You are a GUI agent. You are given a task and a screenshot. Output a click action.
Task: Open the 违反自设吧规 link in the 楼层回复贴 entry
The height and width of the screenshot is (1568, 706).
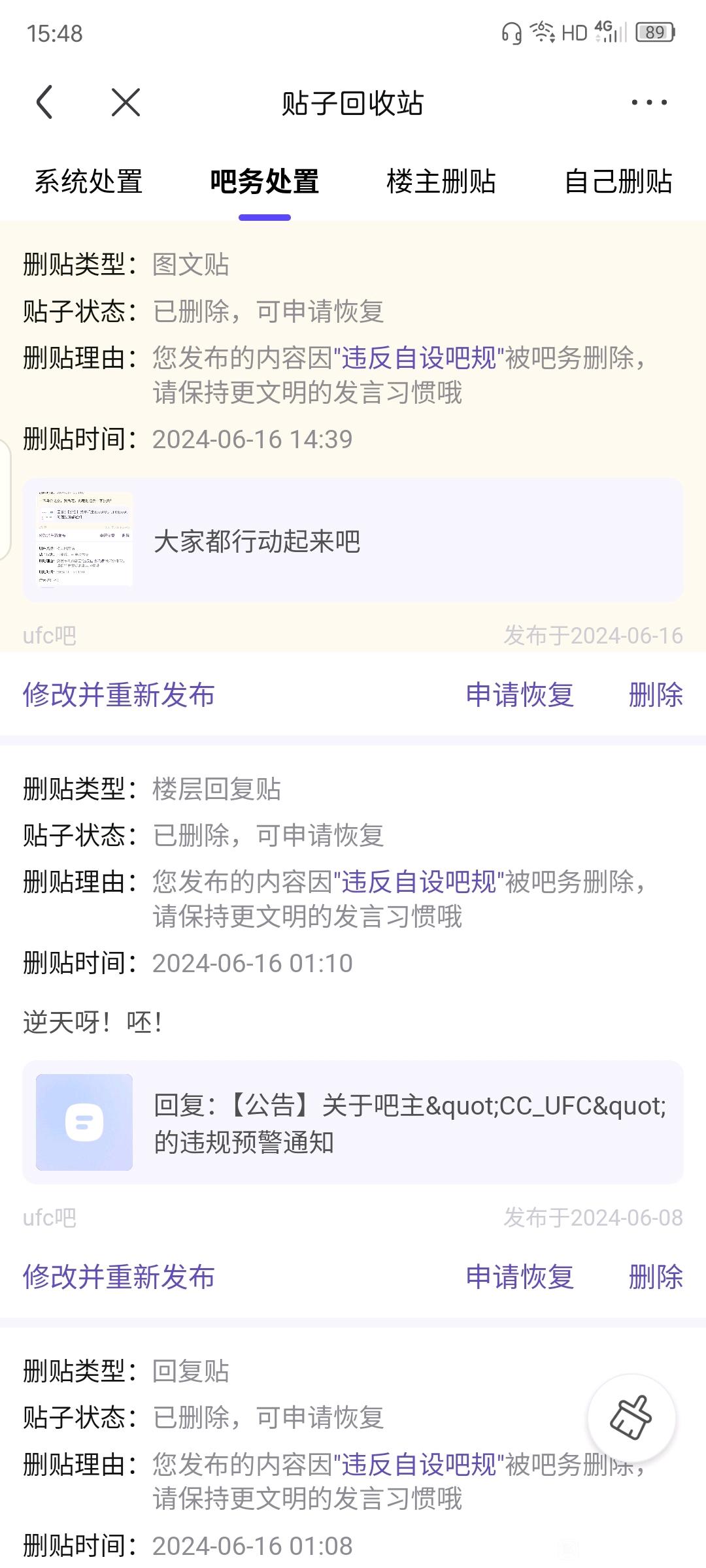[418, 882]
